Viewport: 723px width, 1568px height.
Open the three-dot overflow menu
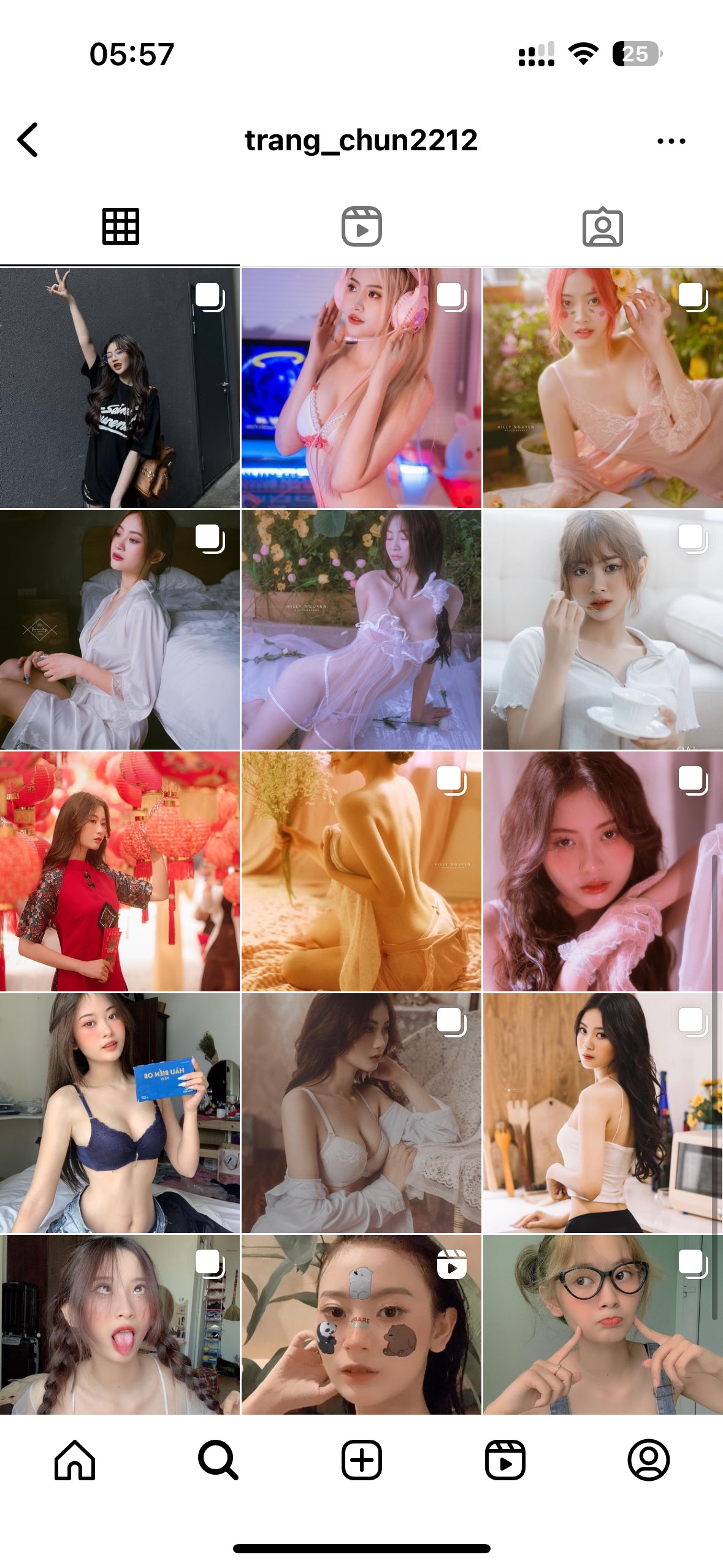click(671, 141)
